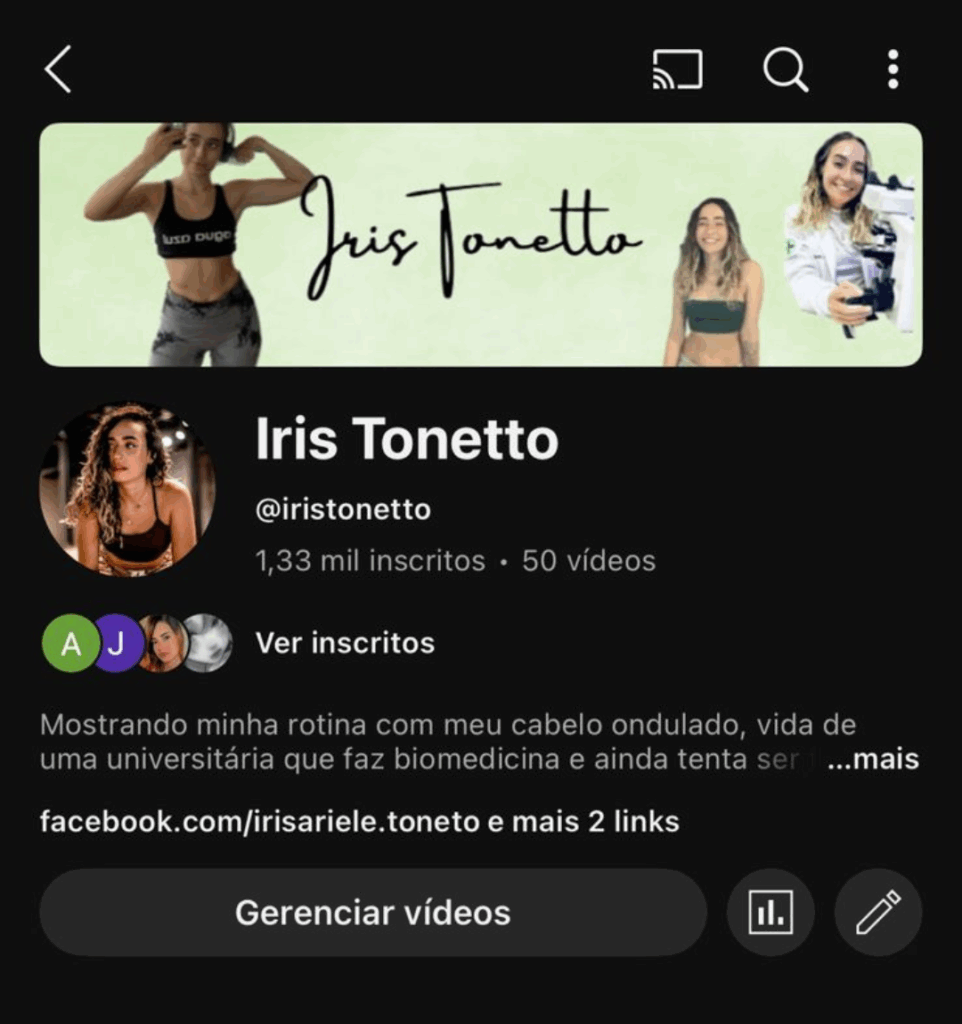Open channel analytics bar-chart icon
This screenshot has width=962, height=1024.
pyautogui.click(x=770, y=912)
